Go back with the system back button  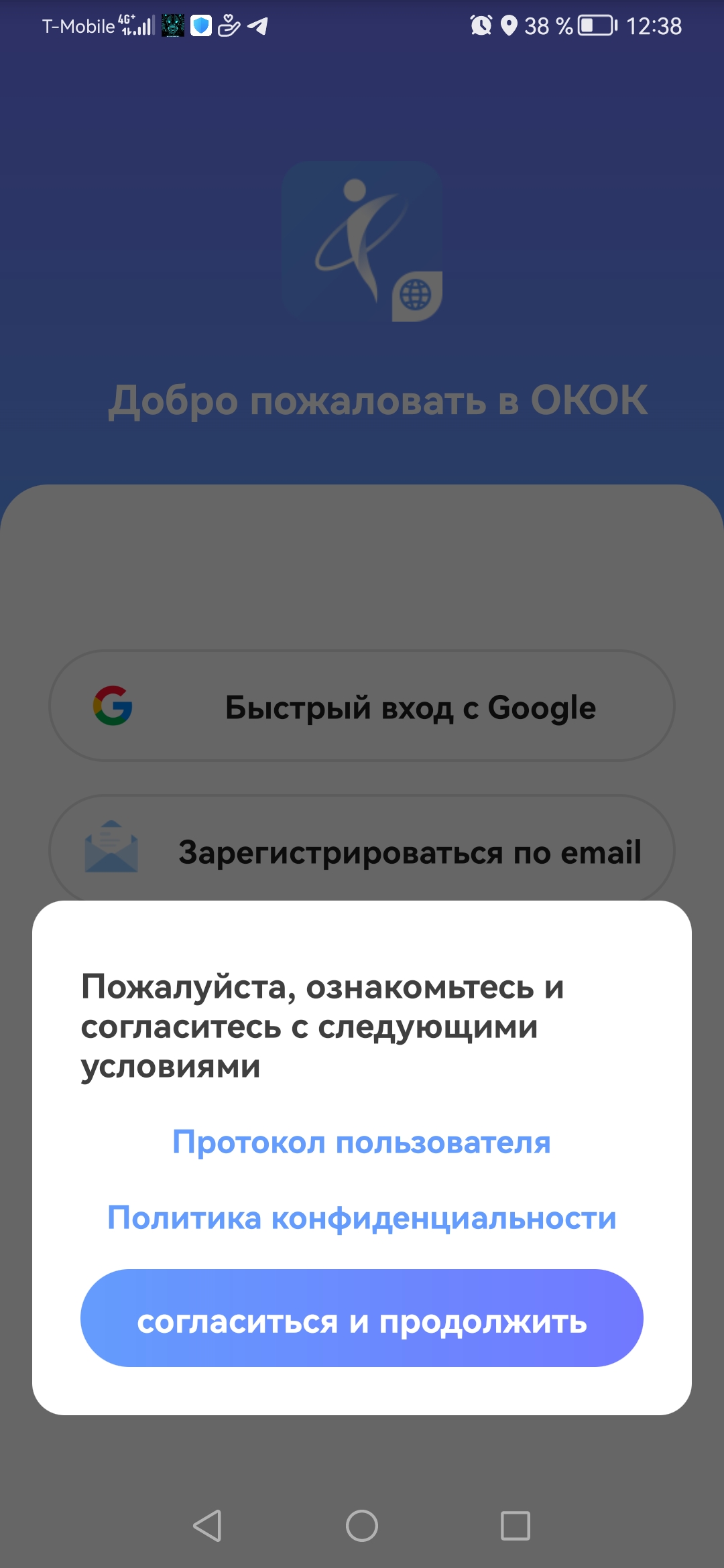[x=207, y=1526]
